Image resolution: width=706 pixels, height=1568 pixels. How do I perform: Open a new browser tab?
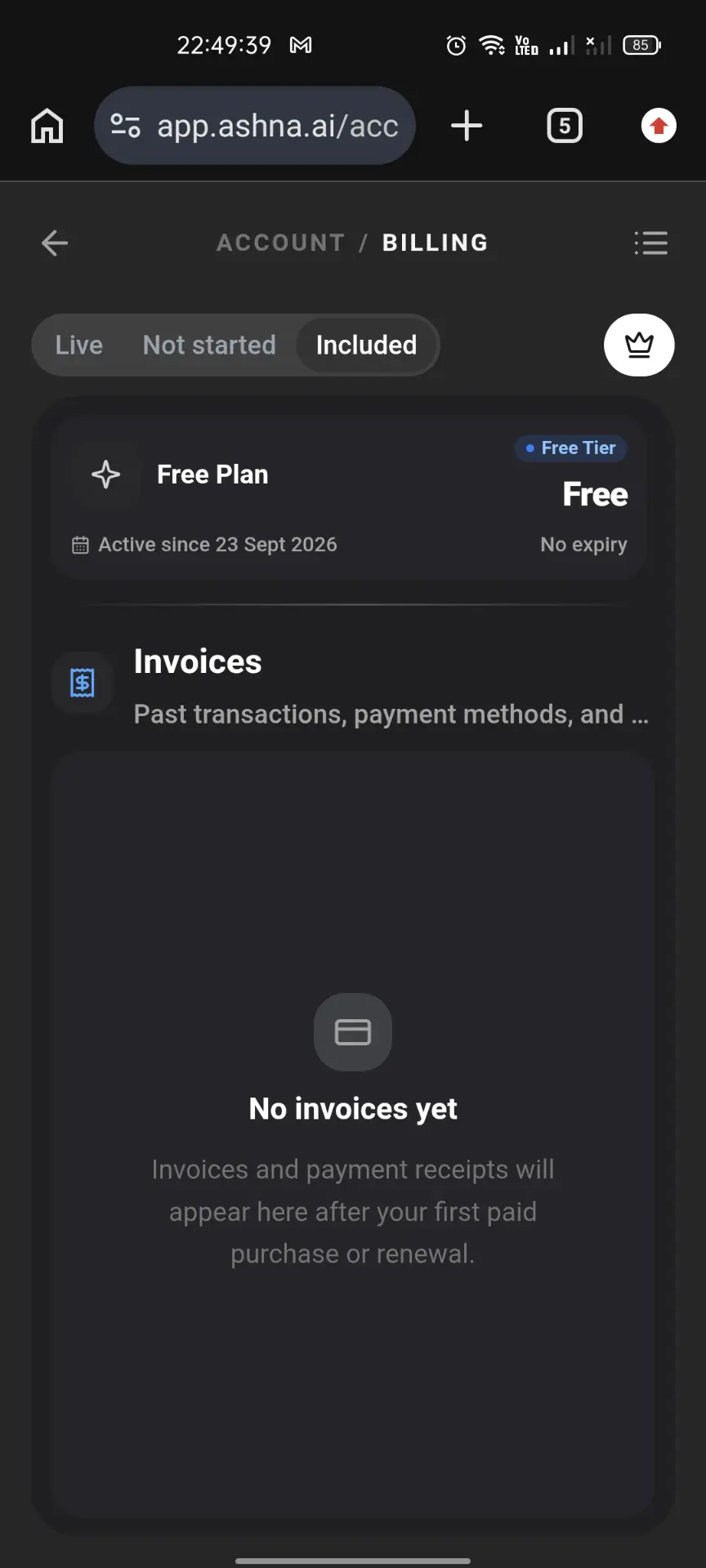[x=467, y=126]
